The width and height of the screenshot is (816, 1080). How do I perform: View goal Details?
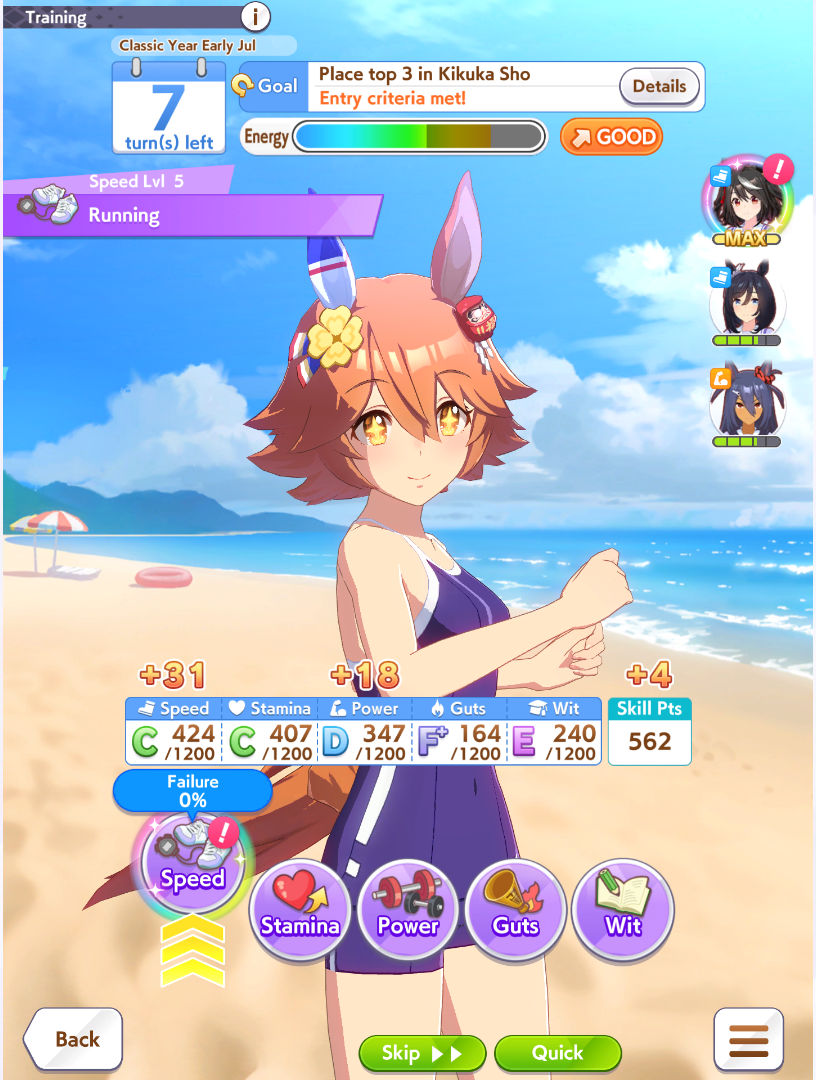pos(659,86)
